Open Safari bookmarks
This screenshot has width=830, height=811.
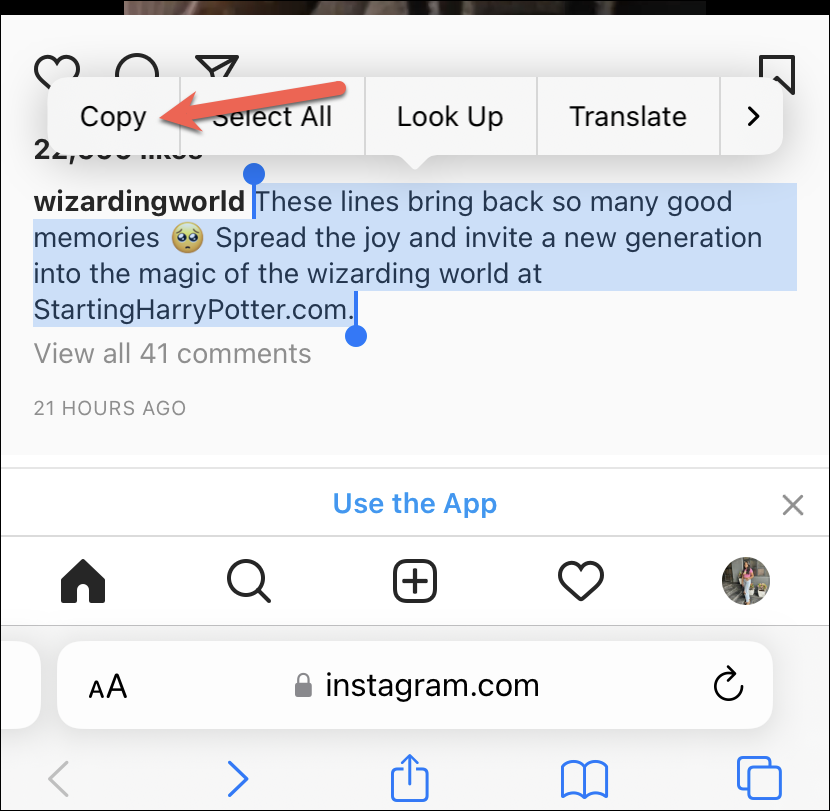click(584, 777)
